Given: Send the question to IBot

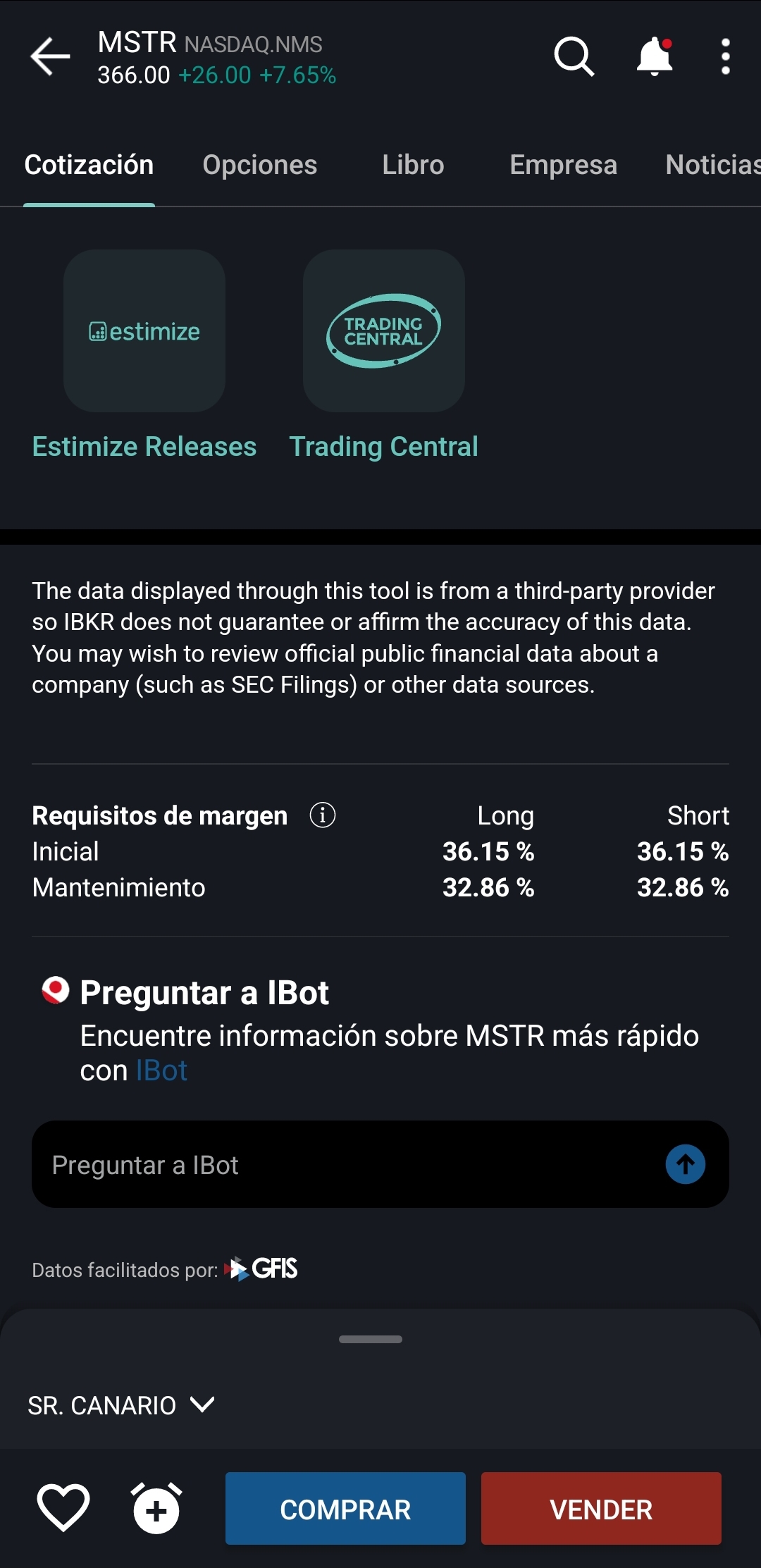Looking at the screenshot, I should pyautogui.click(x=685, y=1164).
